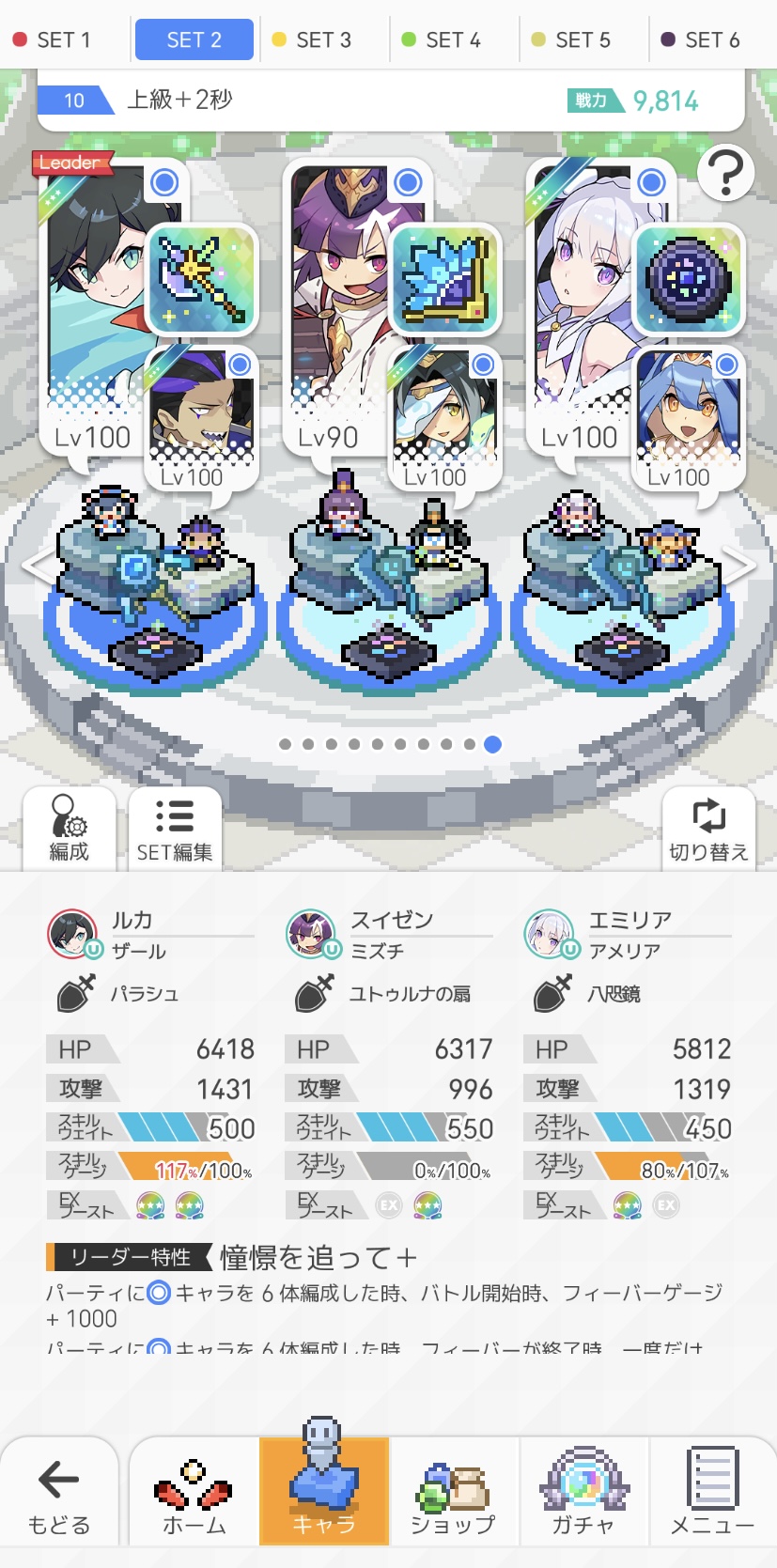Open SET編集 editor
The height and width of the screenshot is (1568, 777).
[175, 828]
